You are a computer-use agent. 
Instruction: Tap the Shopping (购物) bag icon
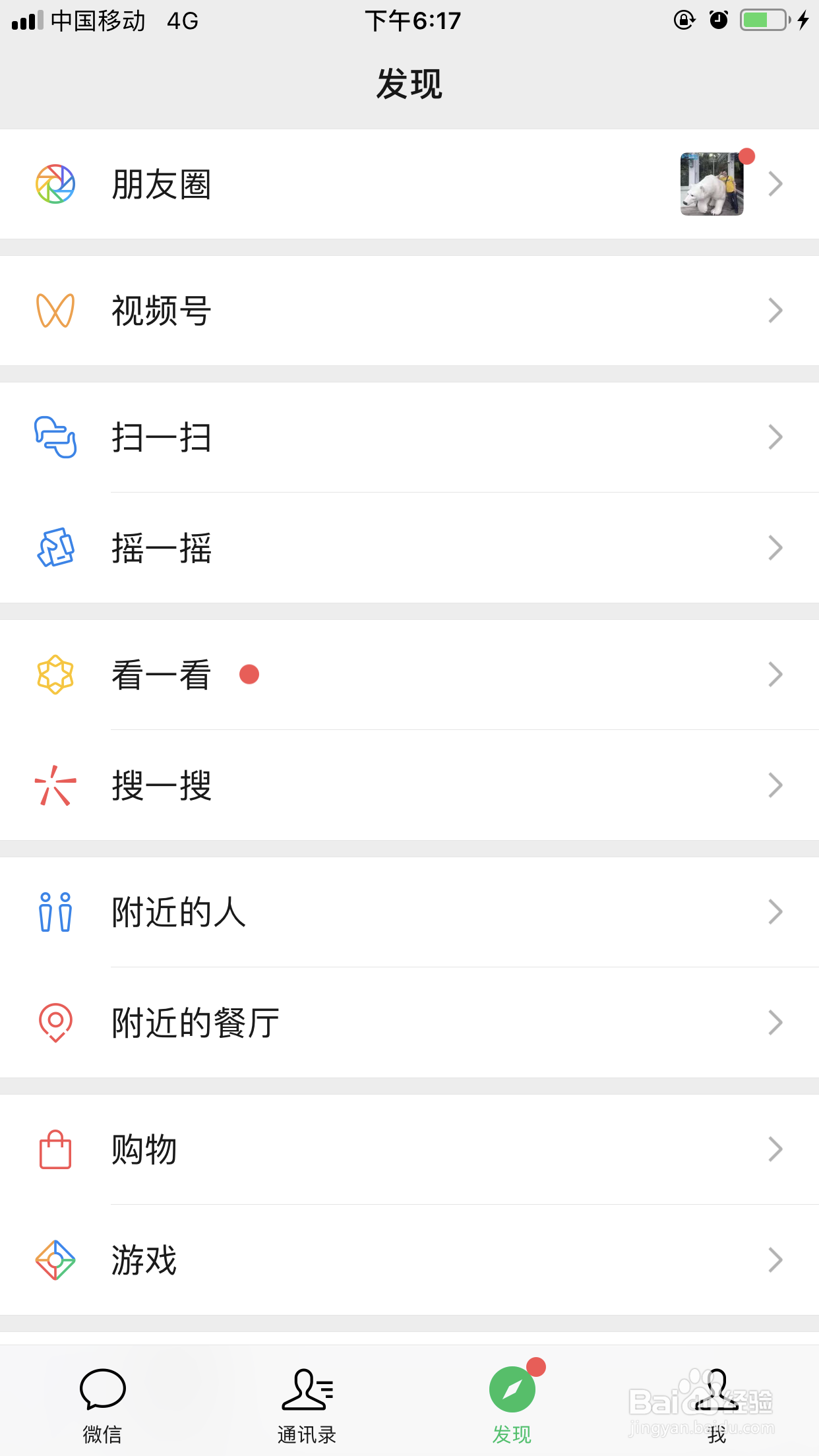56,1149
